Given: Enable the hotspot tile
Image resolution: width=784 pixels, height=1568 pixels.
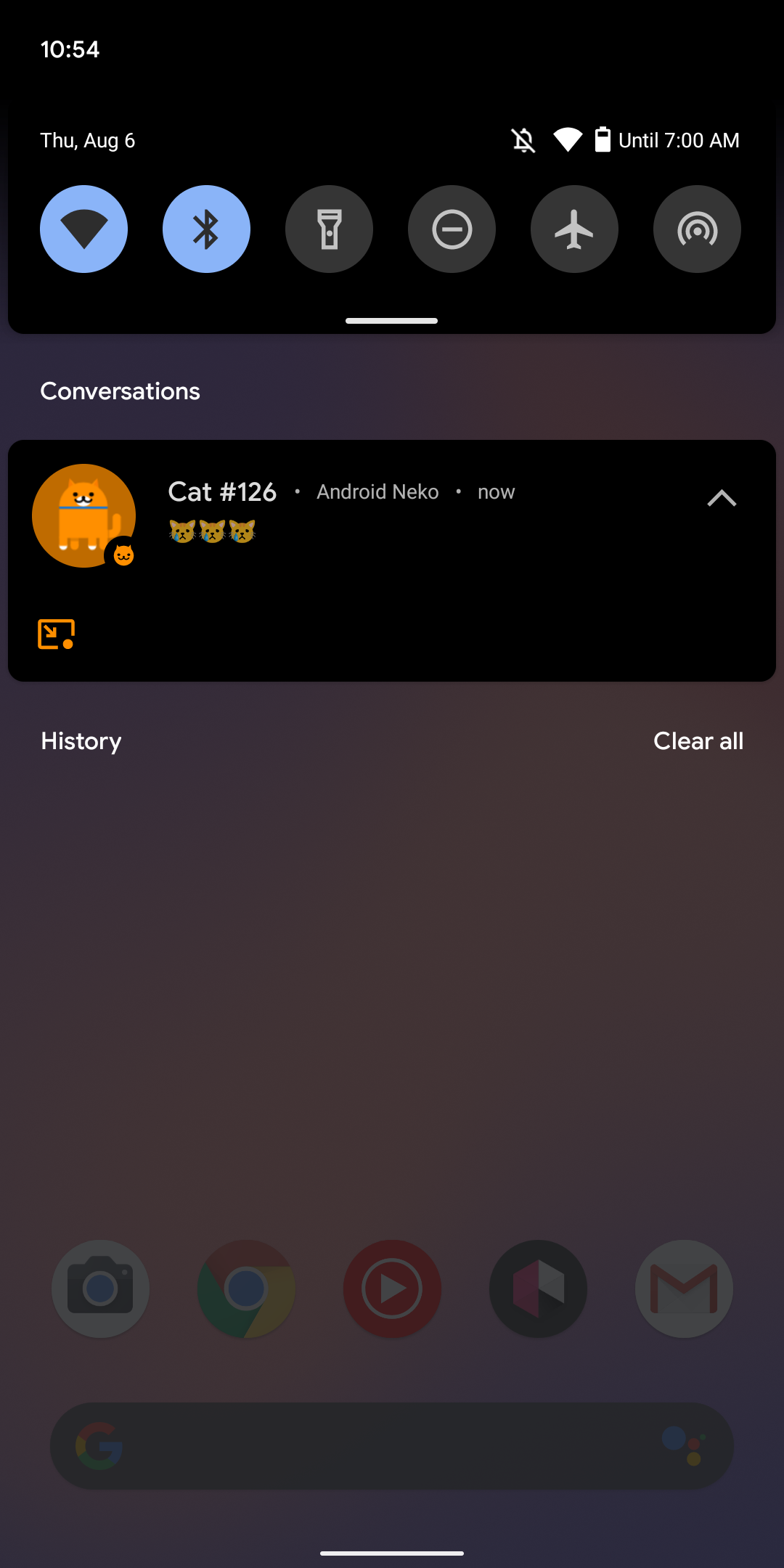Looking at the screenshot, I should (x=697, y=229).
